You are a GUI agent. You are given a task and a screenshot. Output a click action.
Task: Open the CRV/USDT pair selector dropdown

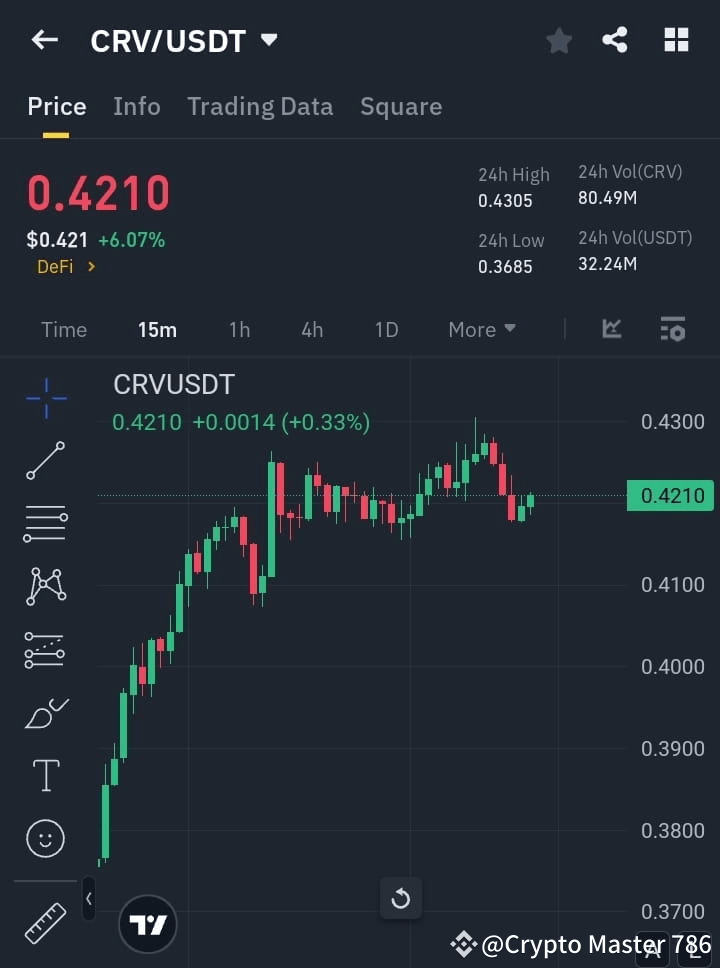[268, 41]
